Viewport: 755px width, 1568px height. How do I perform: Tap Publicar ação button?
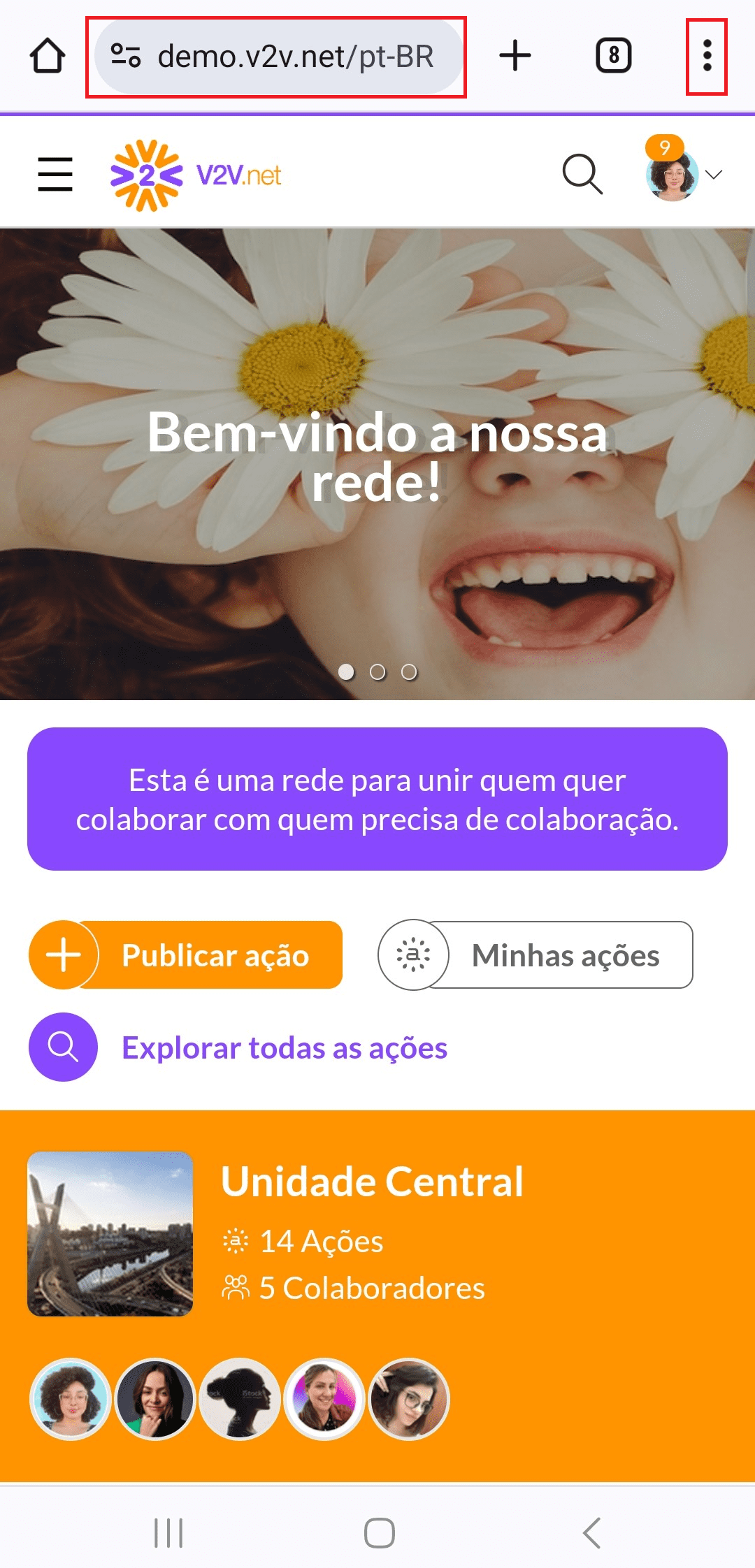click(x=186, y=955)
